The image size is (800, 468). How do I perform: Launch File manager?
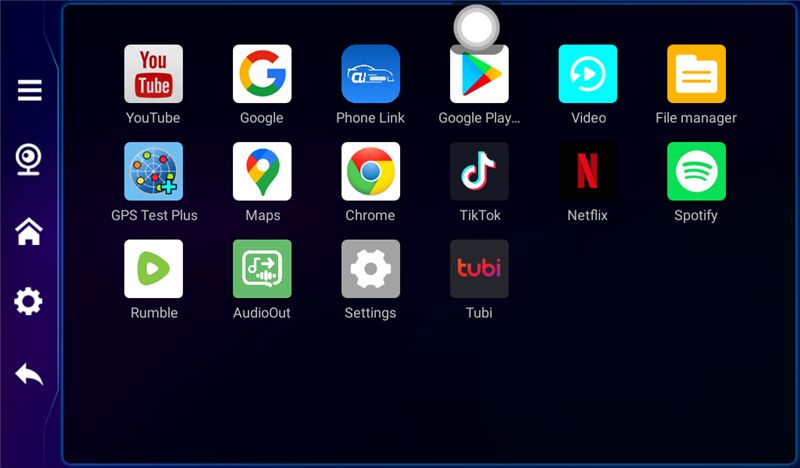coord(696,74)
